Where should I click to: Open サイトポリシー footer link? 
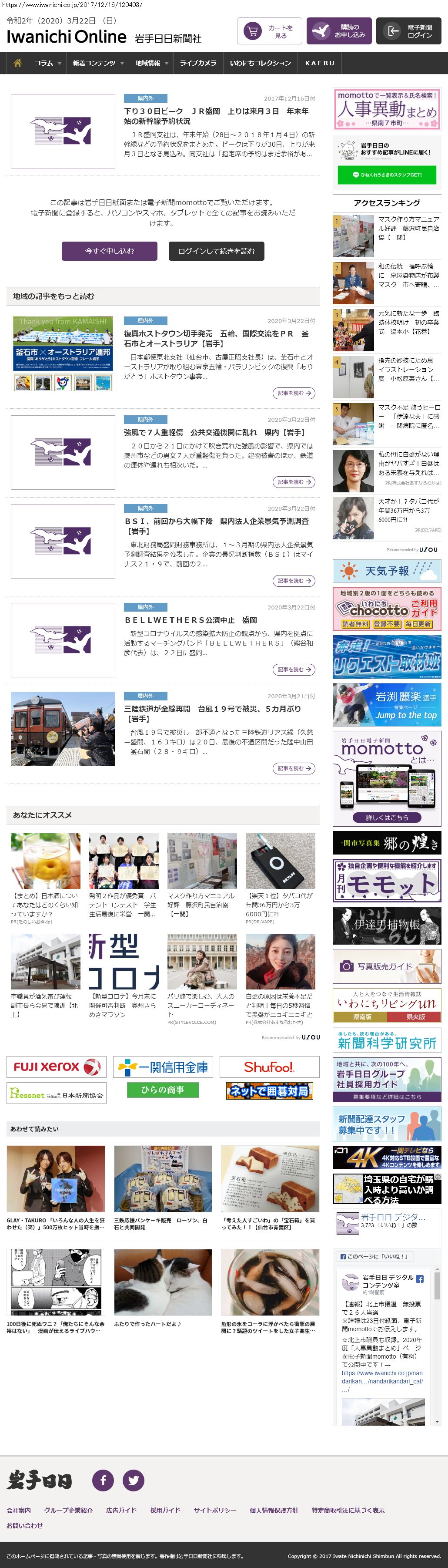point(214,1511)
